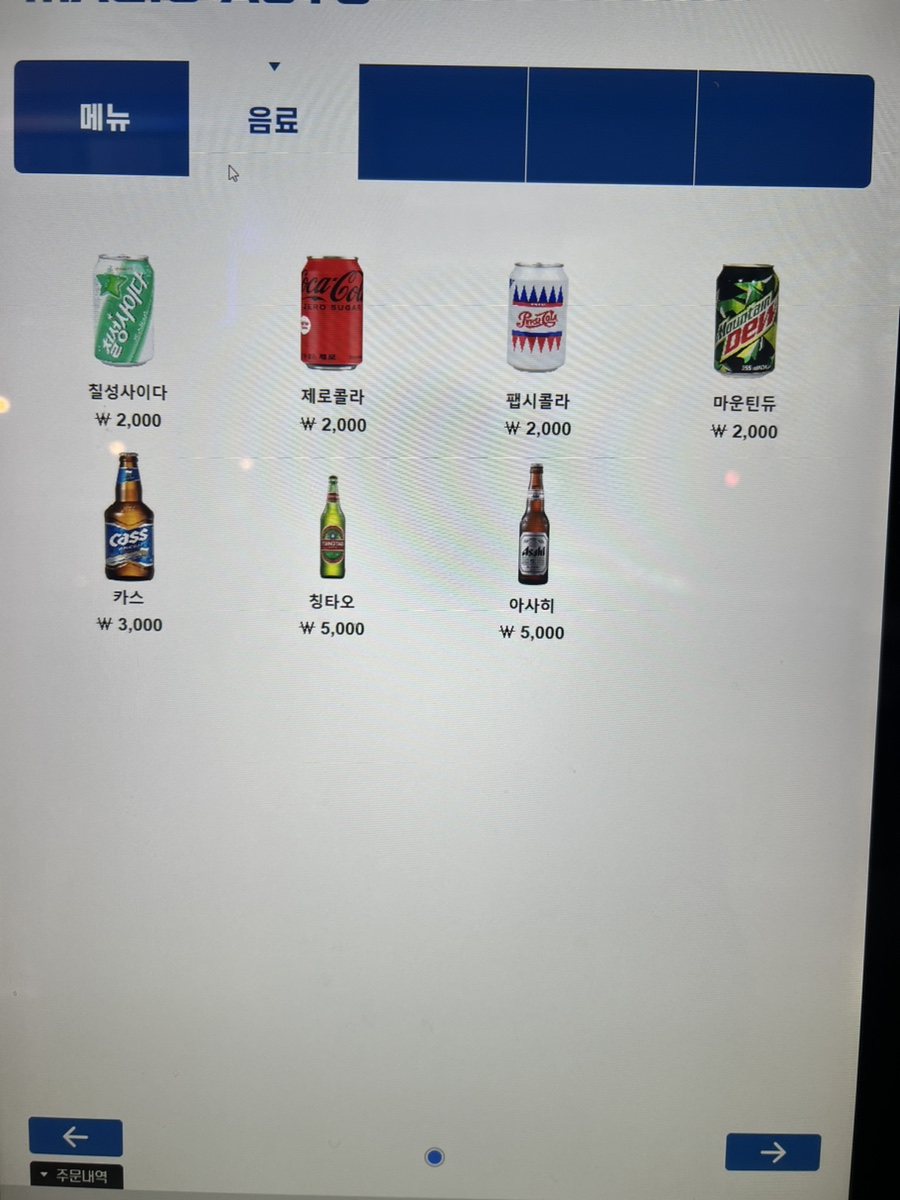
Task: Tap the blue page indicator dot
Action: (x=434, y=1157)
